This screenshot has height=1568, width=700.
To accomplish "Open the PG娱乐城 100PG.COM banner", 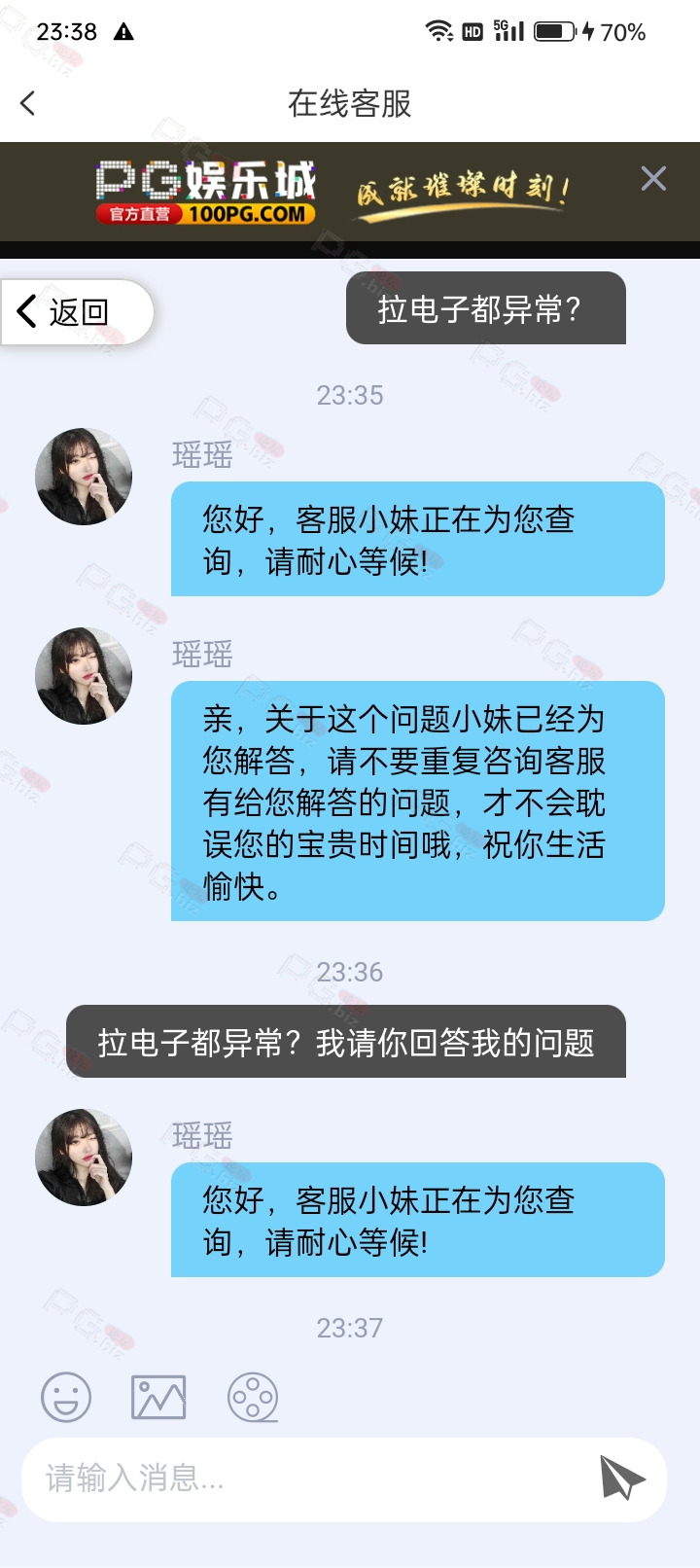I will pyautogui.click(x=331, y=192).
